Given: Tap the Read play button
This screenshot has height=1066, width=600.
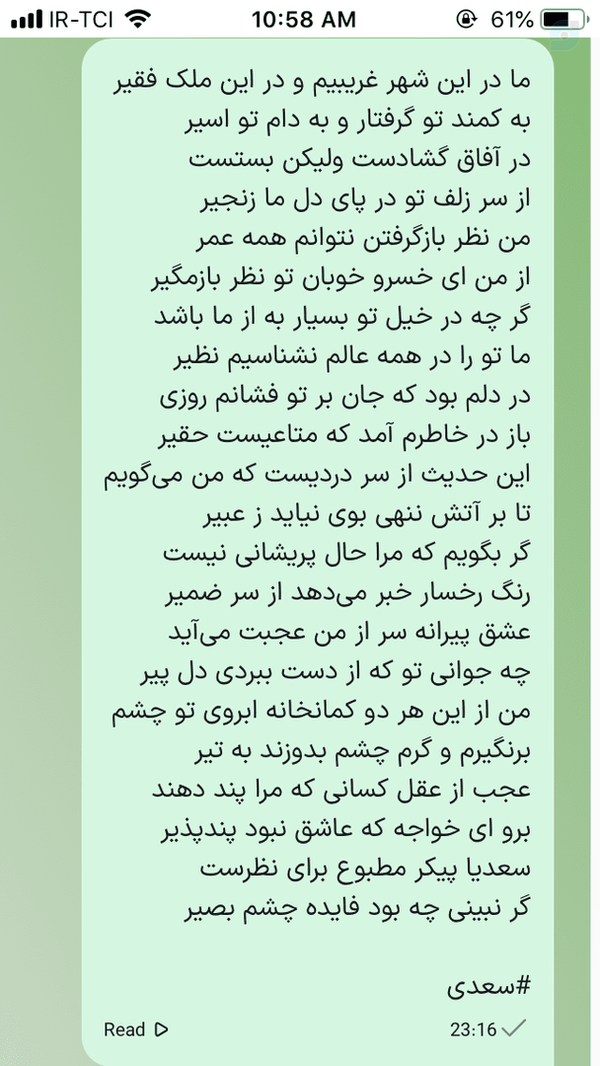Looking at the screenshot, I should (x=136, y=1029).
